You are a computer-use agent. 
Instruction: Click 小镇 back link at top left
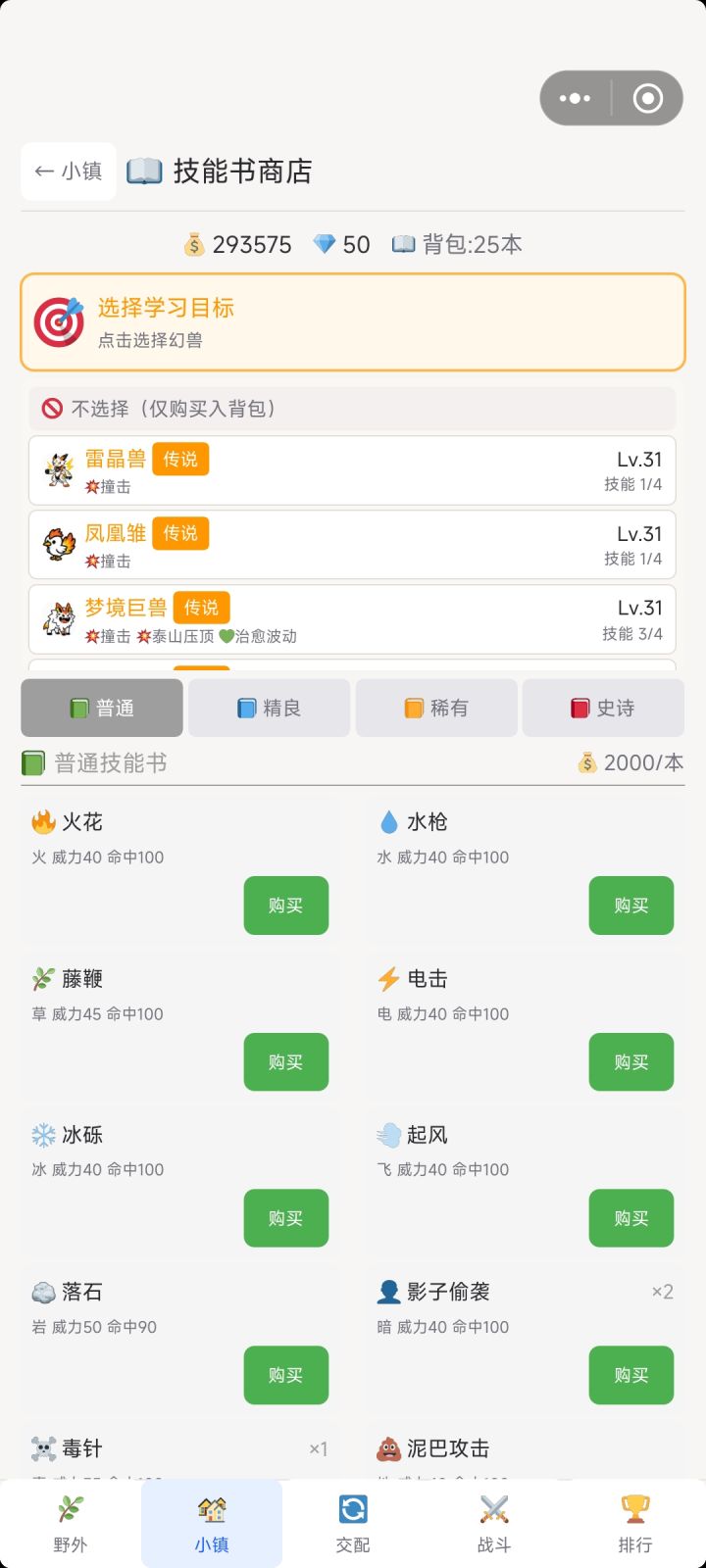(67, 171)
